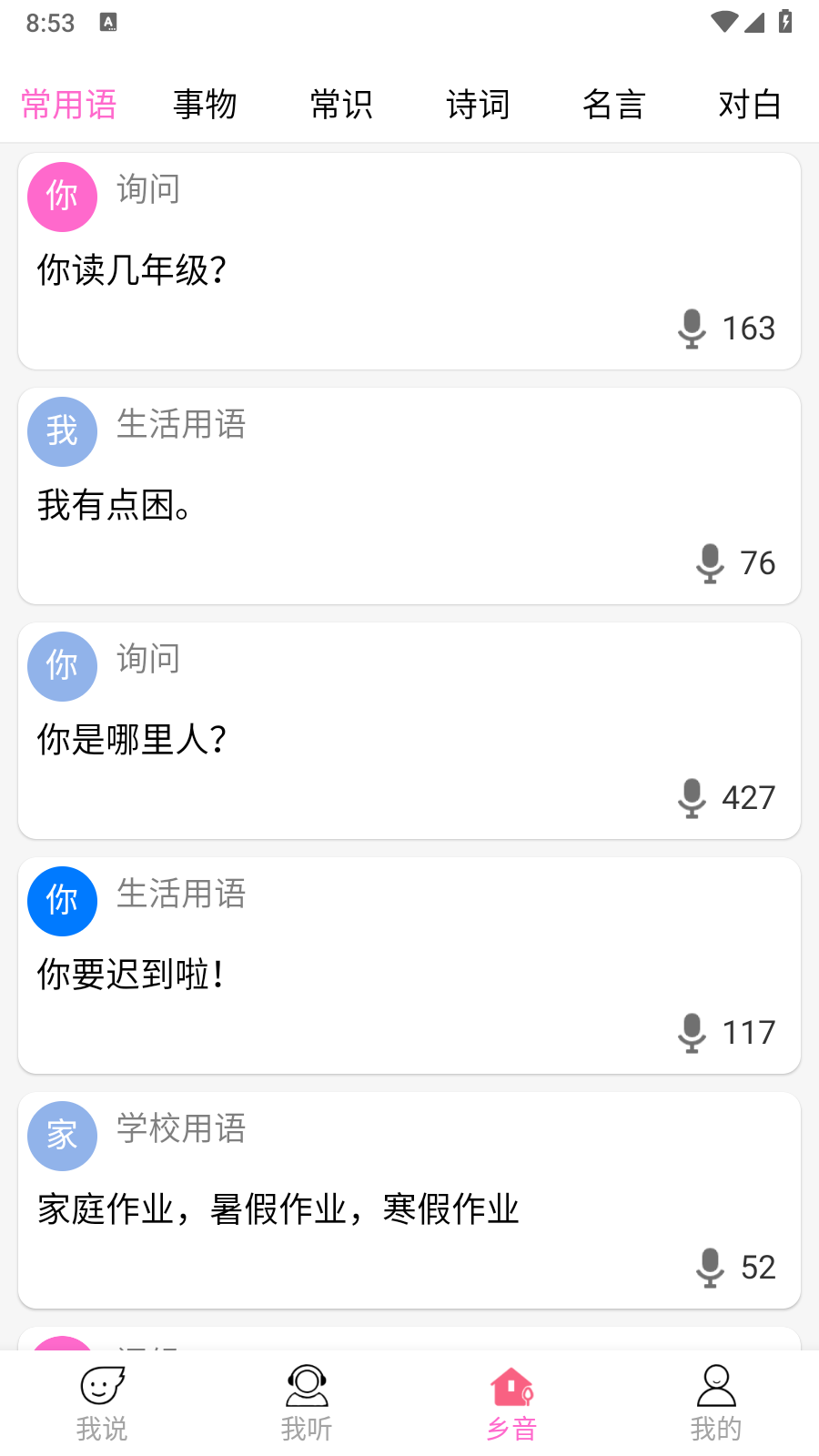Open the 我说 speaking section
This screenshot has width=819, height=1456.
coord(102,1401)
